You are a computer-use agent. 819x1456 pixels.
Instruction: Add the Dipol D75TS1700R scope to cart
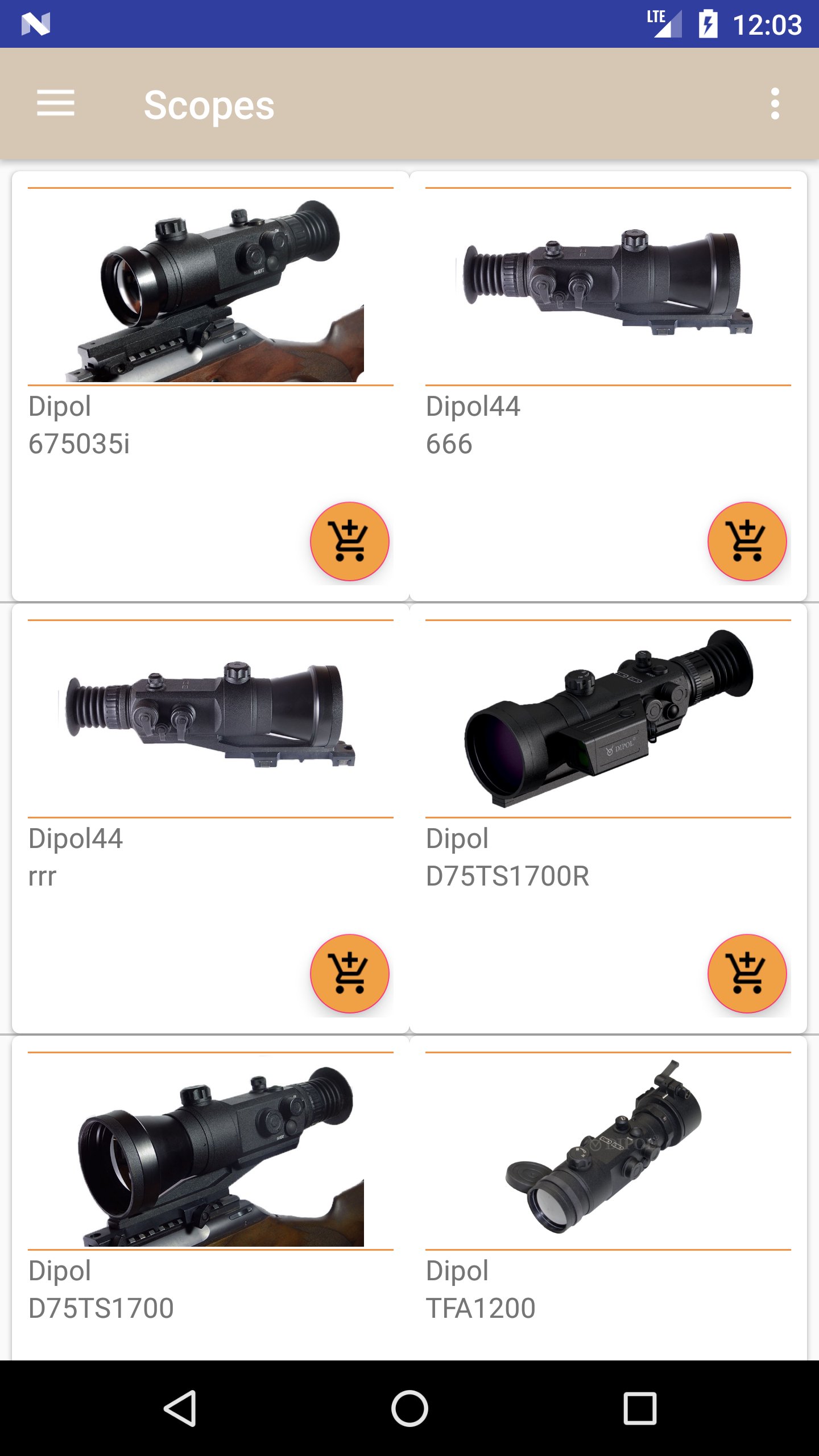click(x=747, y=974)
